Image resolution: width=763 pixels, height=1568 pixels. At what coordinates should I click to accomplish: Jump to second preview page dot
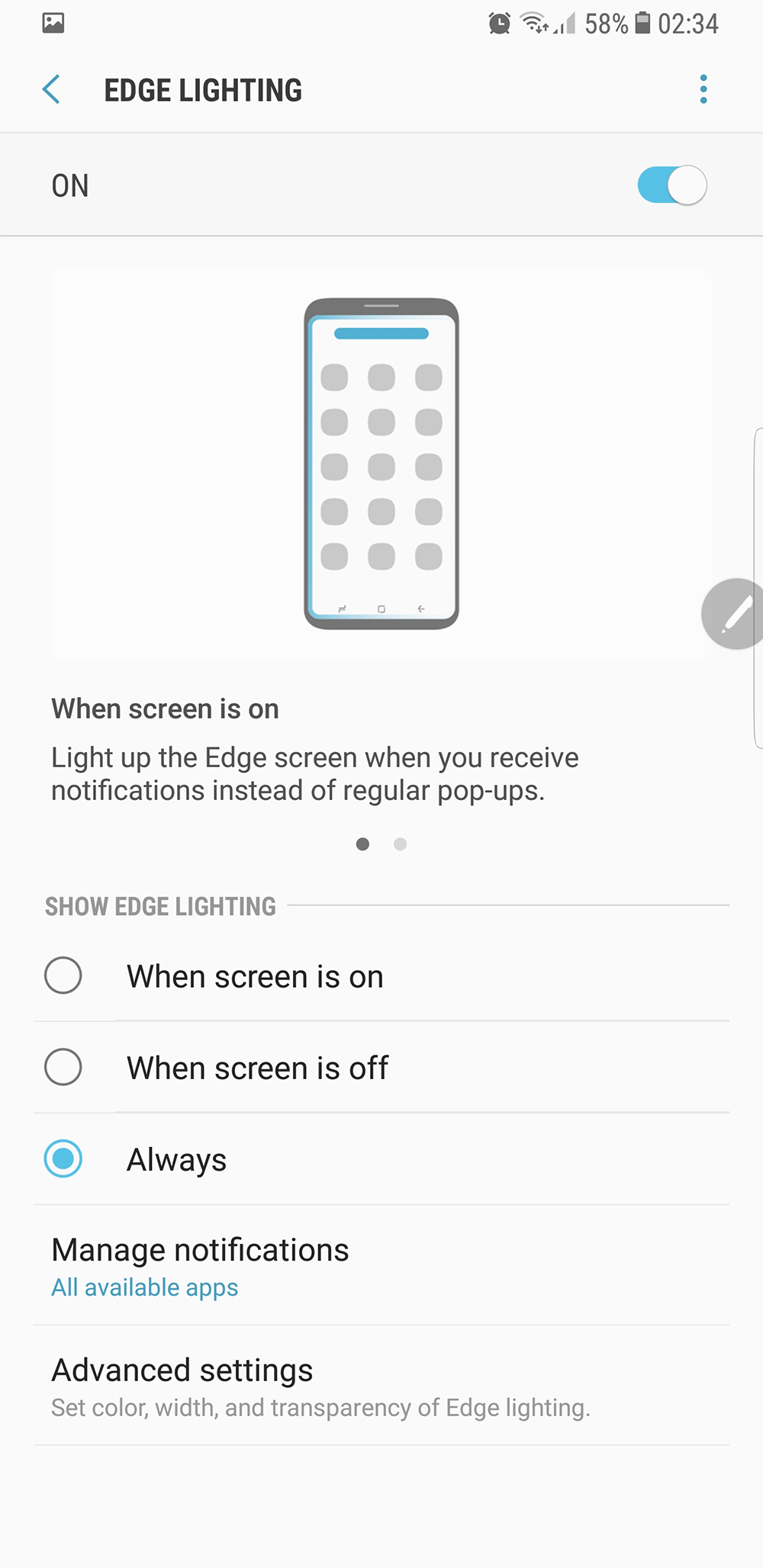pyautogui.click(x=400, y=844)
